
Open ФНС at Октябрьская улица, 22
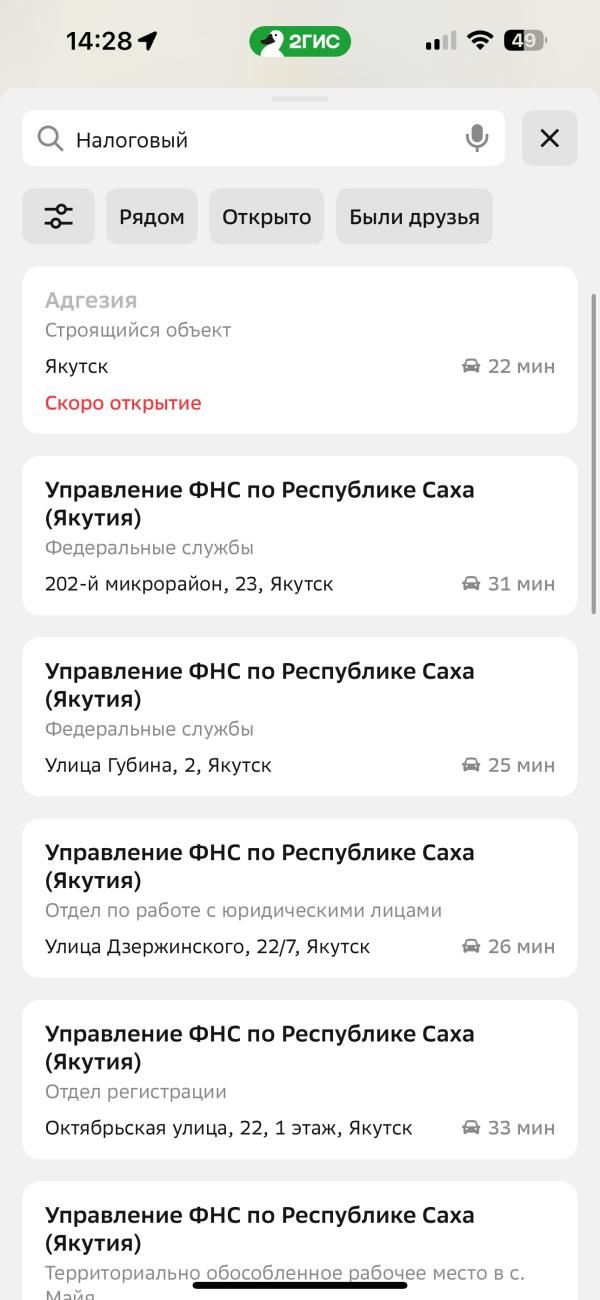(x=300, y=1079)
